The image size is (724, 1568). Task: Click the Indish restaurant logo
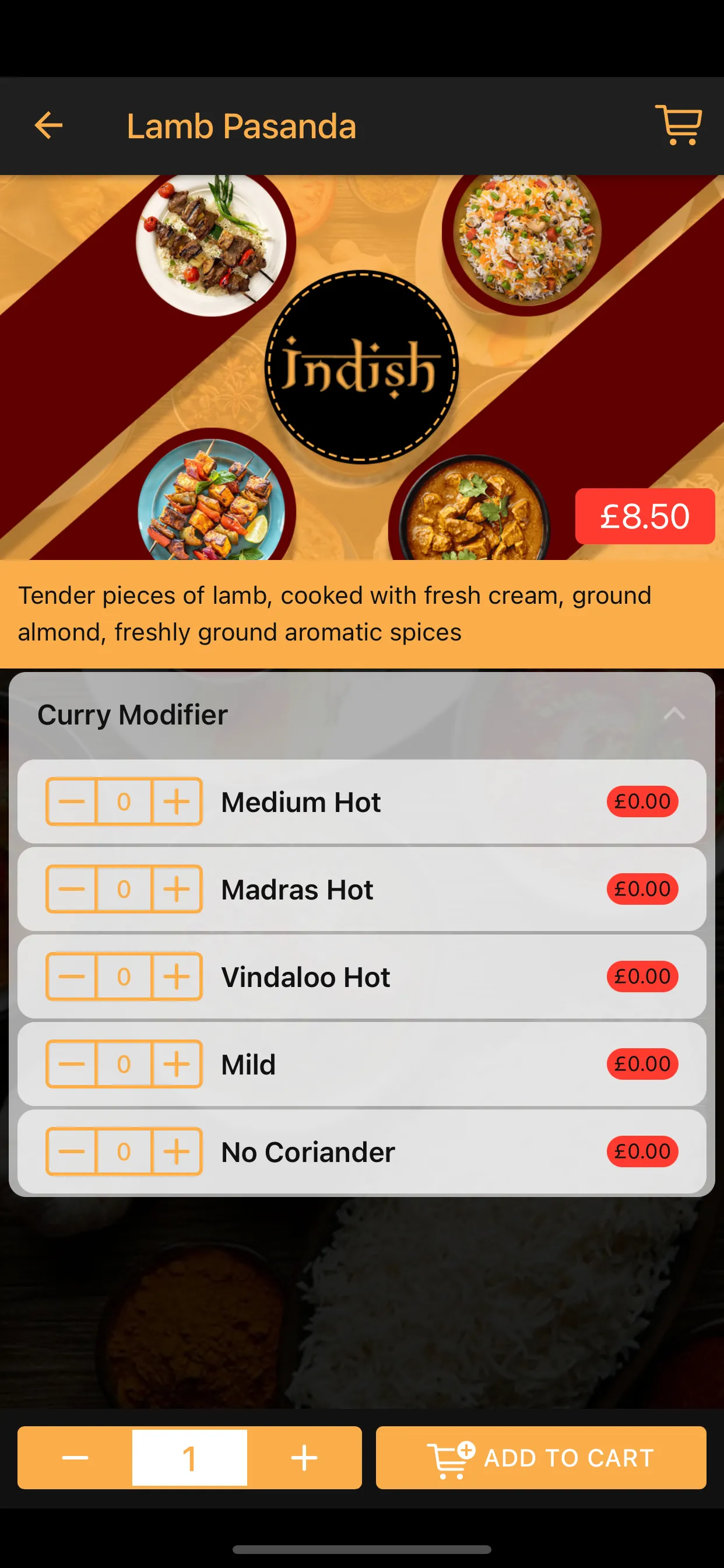coord(361,366)
